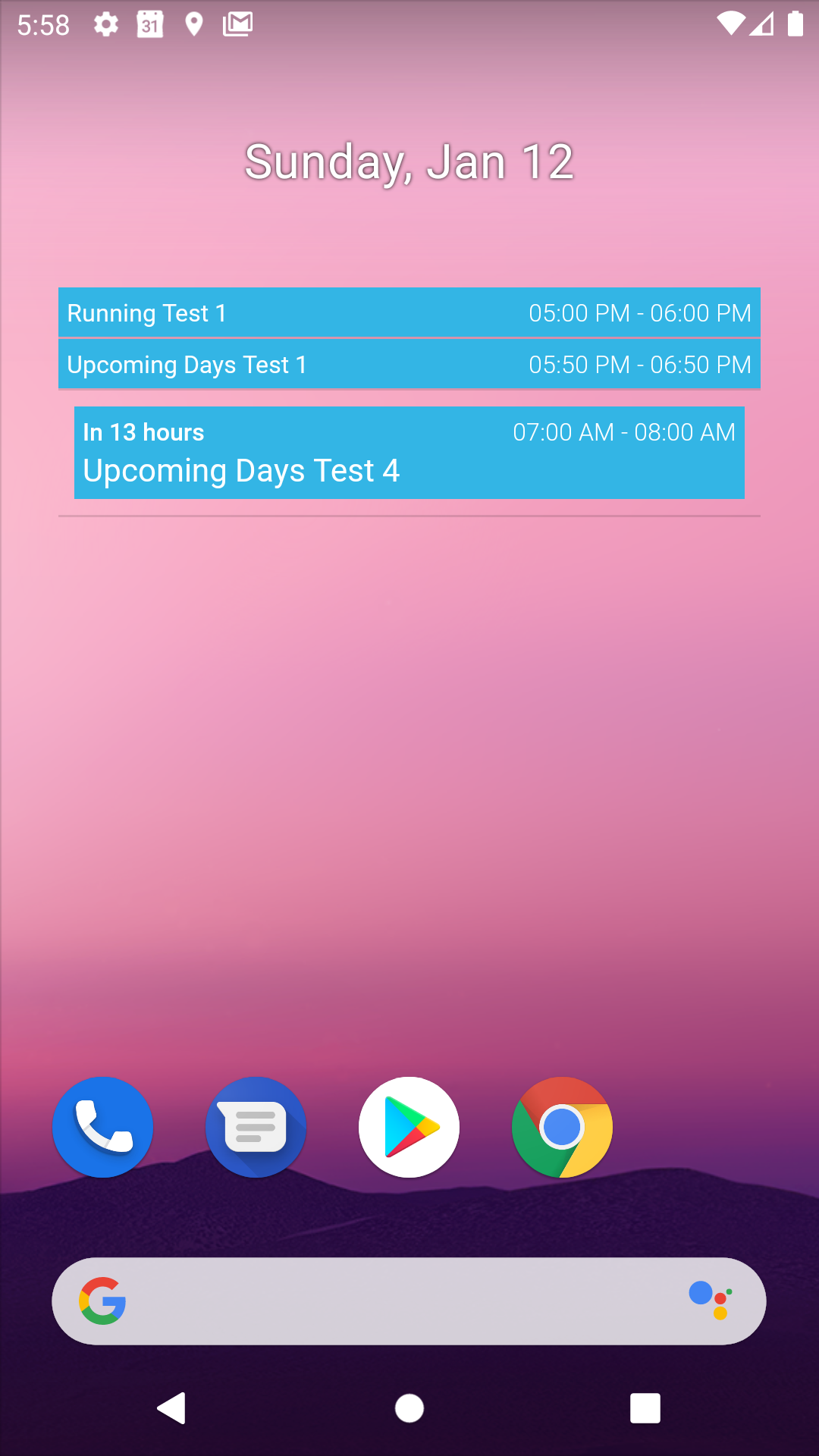Viewport: 819px width, 1456px height.
Task: Activate Google Assistant from the search bar
Action: (x=711, y=1300)
